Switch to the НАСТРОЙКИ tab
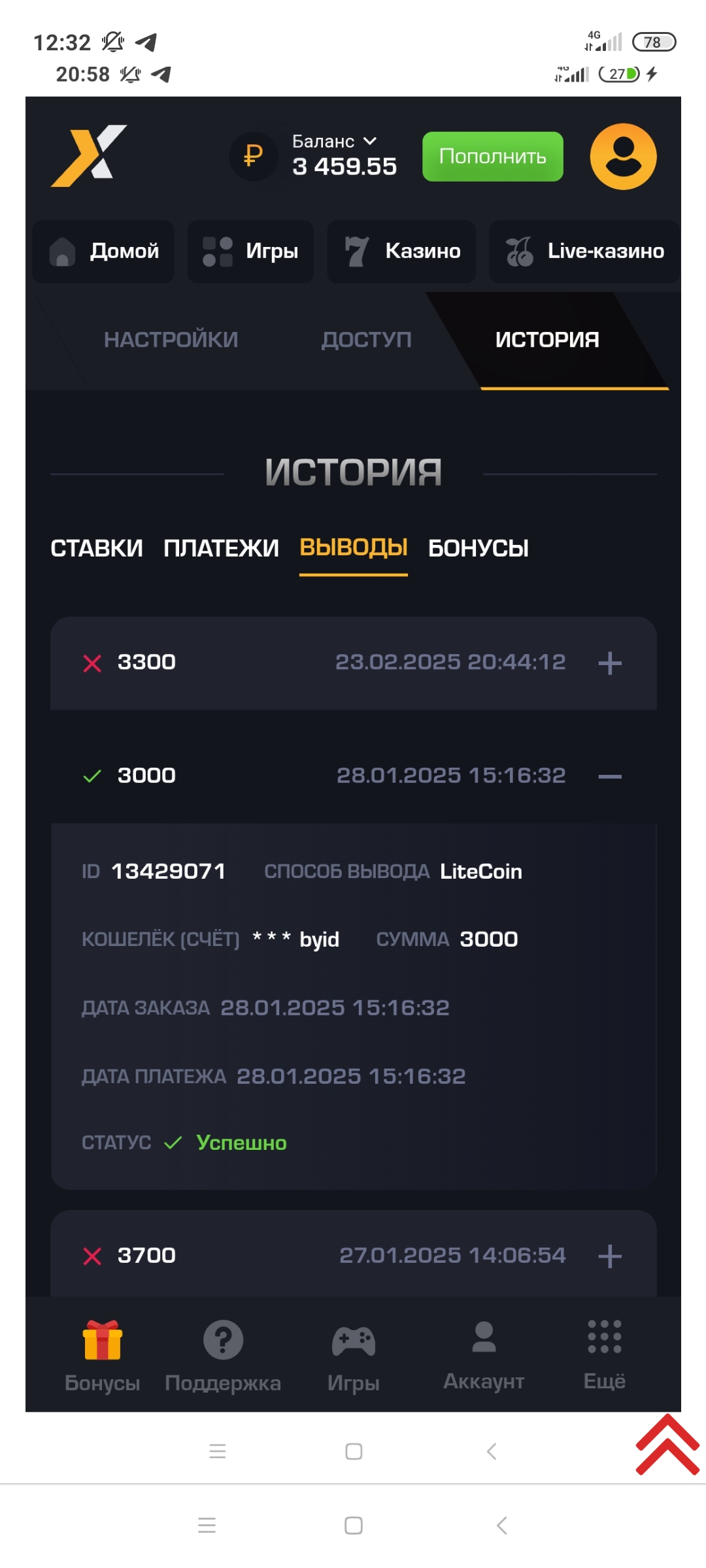 point(171,340)
